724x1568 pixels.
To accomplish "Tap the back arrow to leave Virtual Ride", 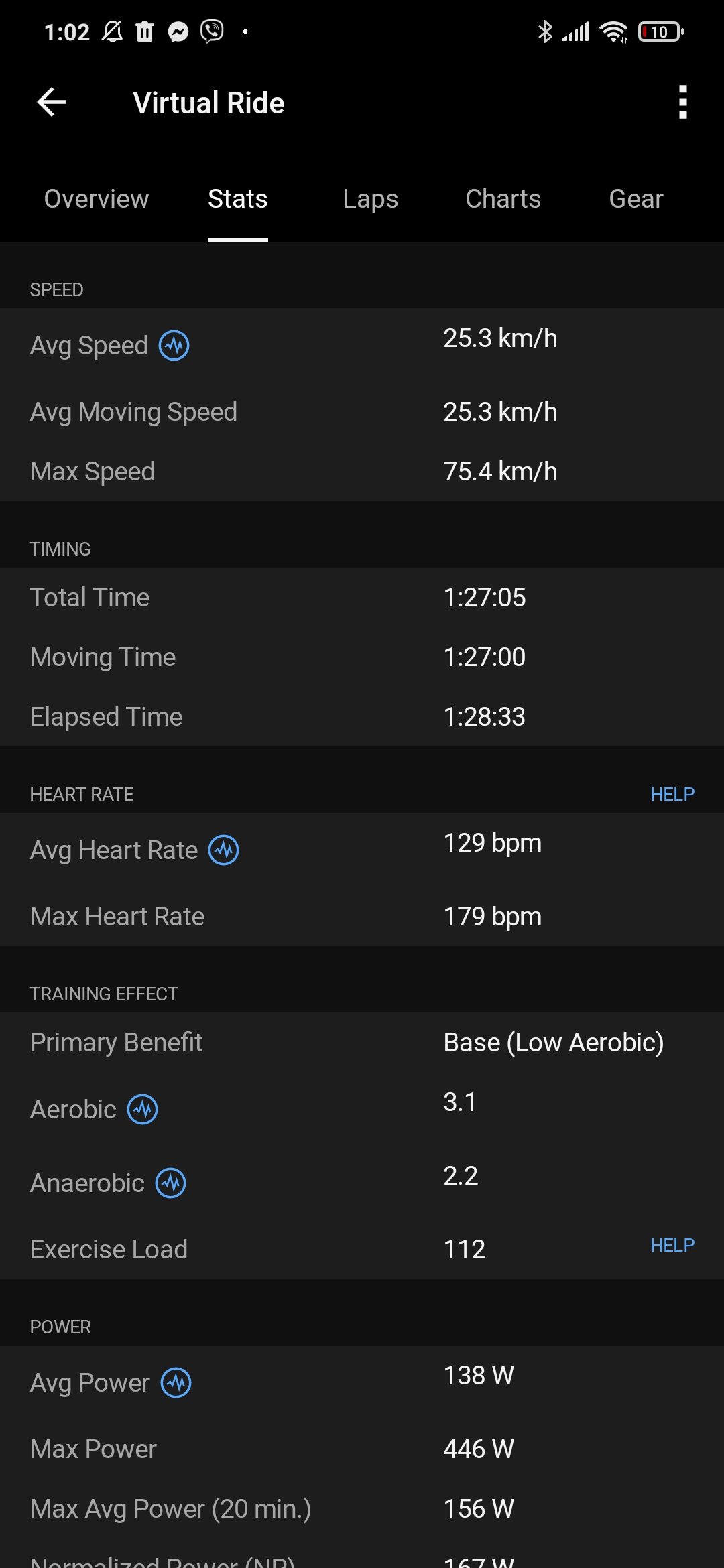I will pyautogui.click(x=50, y=102).
